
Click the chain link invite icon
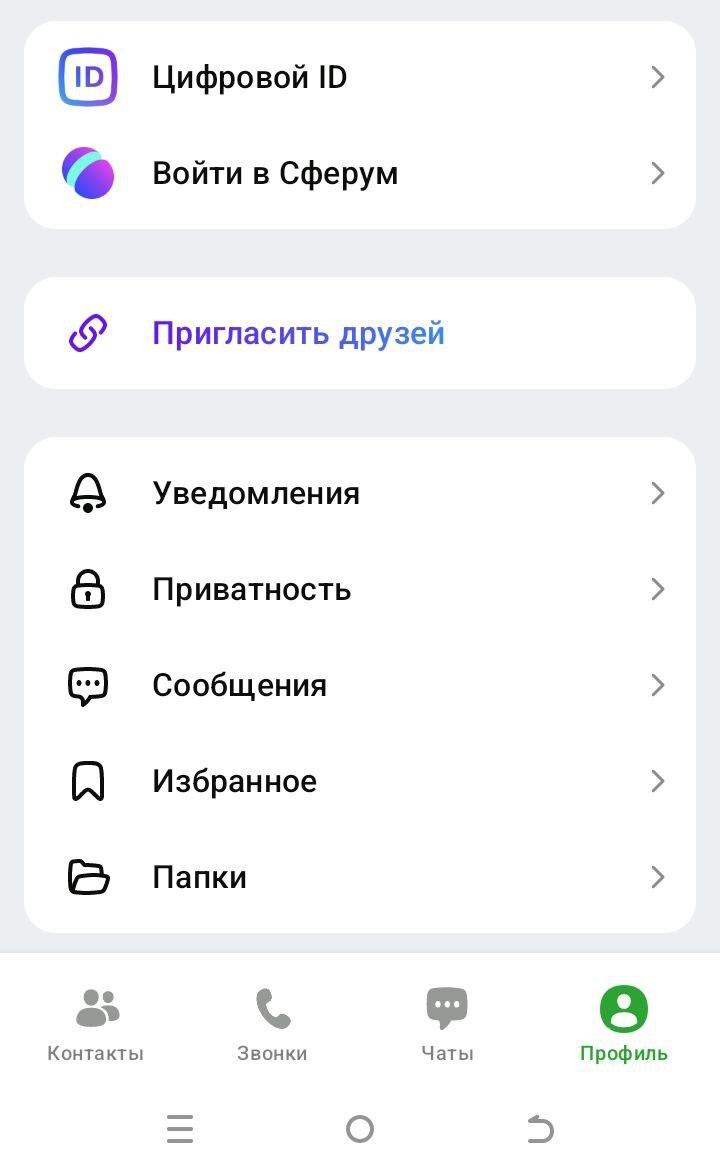[89, 331]
